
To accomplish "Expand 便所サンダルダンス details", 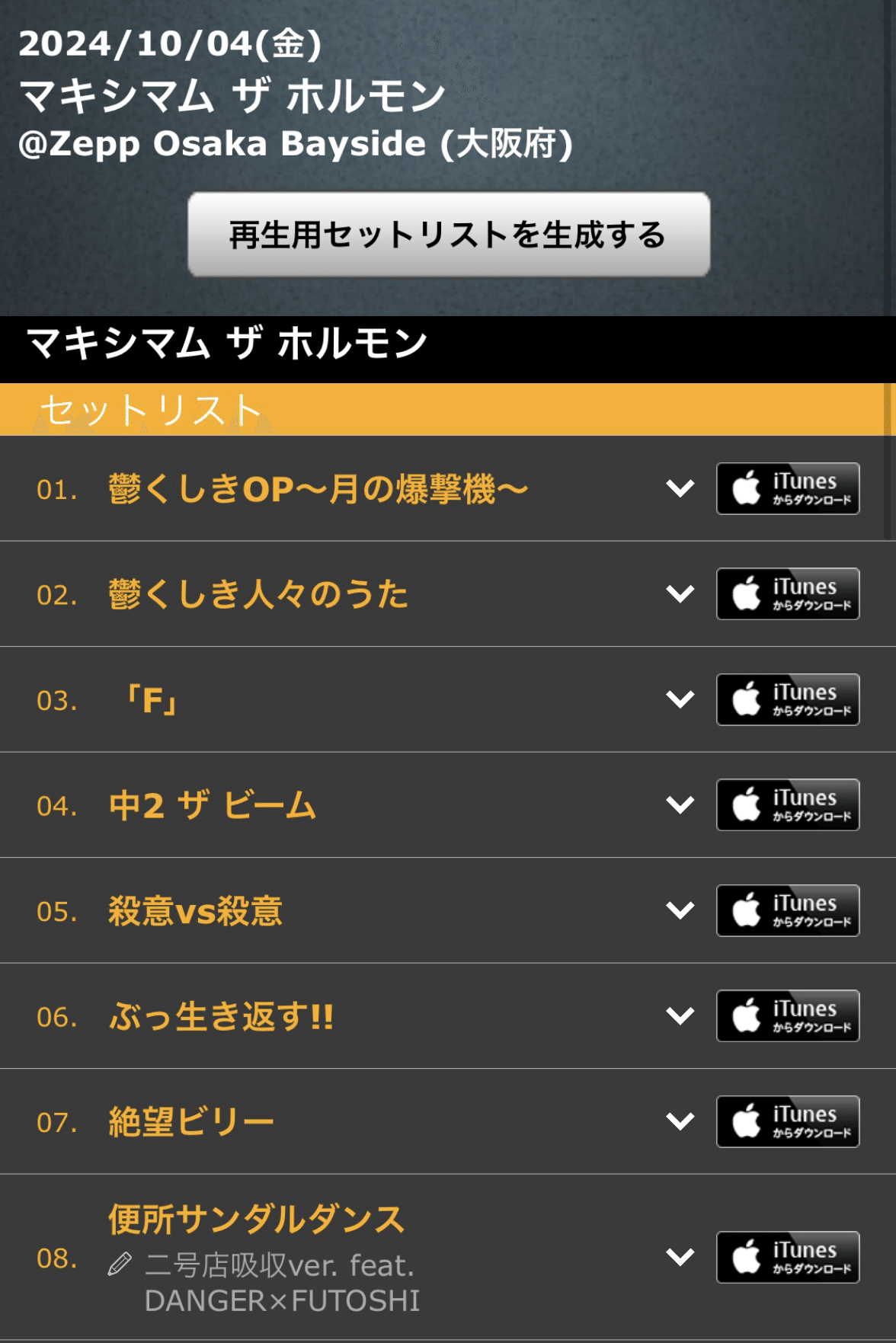I will point(680,1257).
